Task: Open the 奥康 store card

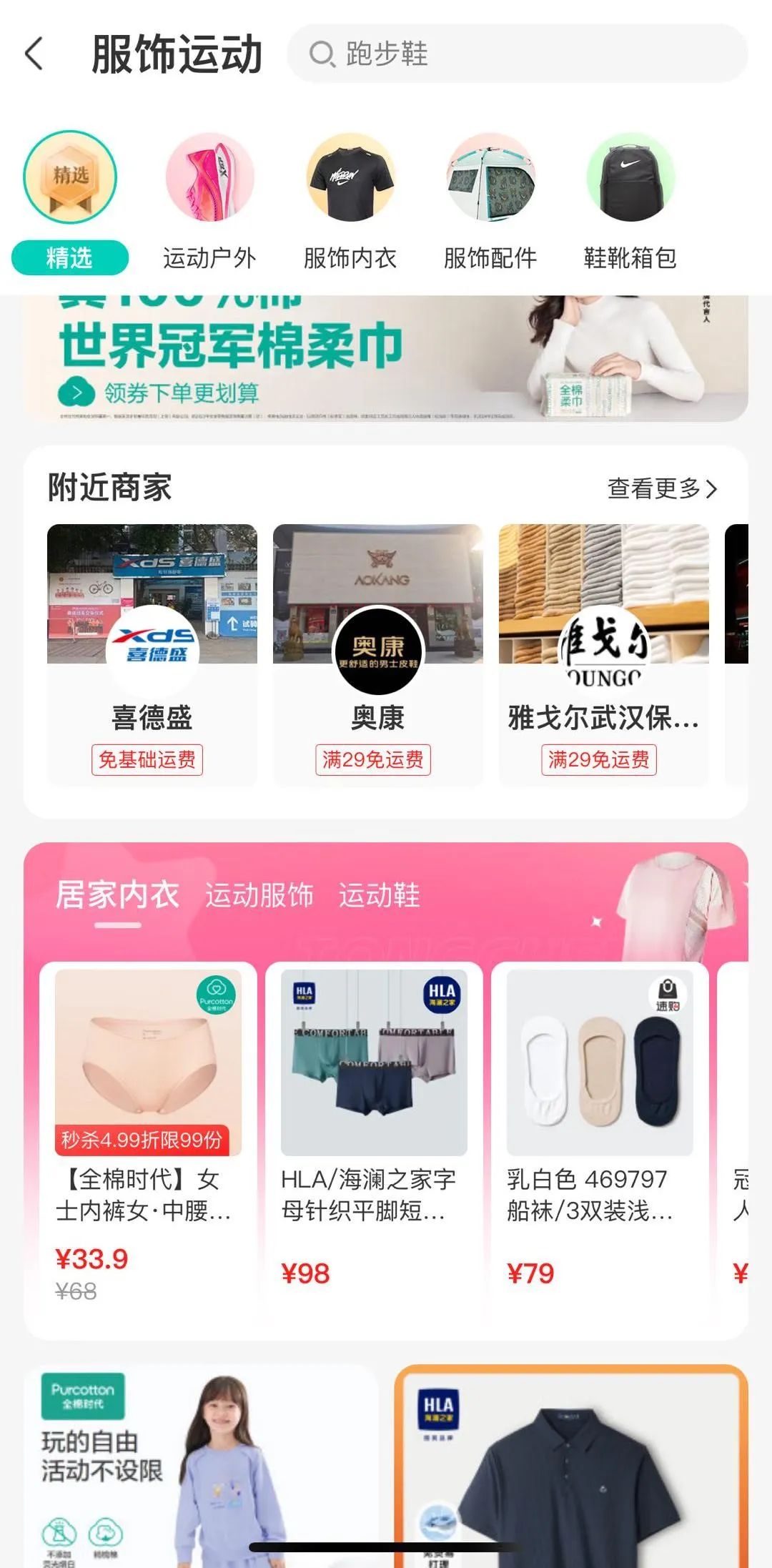Action: click(x=377, y=654)
